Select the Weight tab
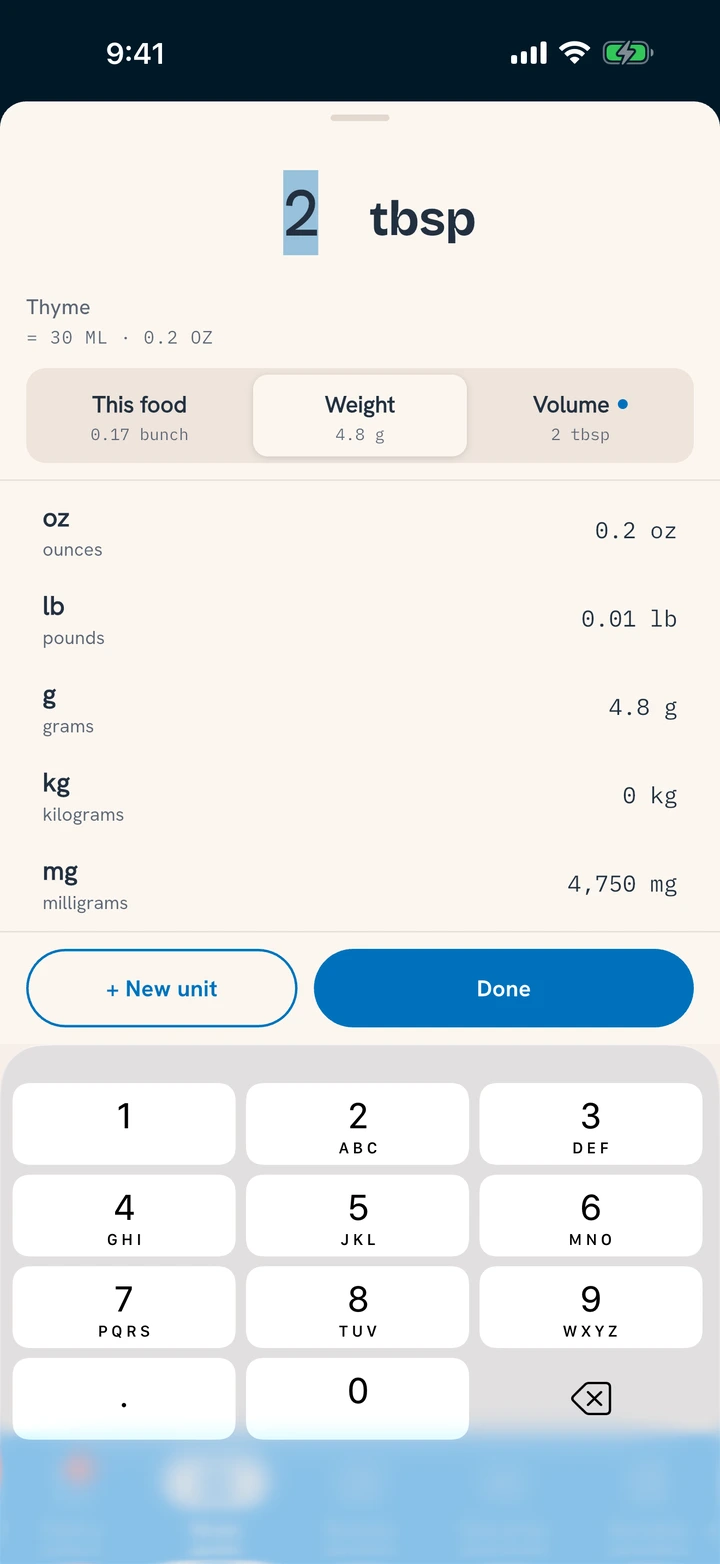Screen dimensions: 720x1564 coord(360,416)
